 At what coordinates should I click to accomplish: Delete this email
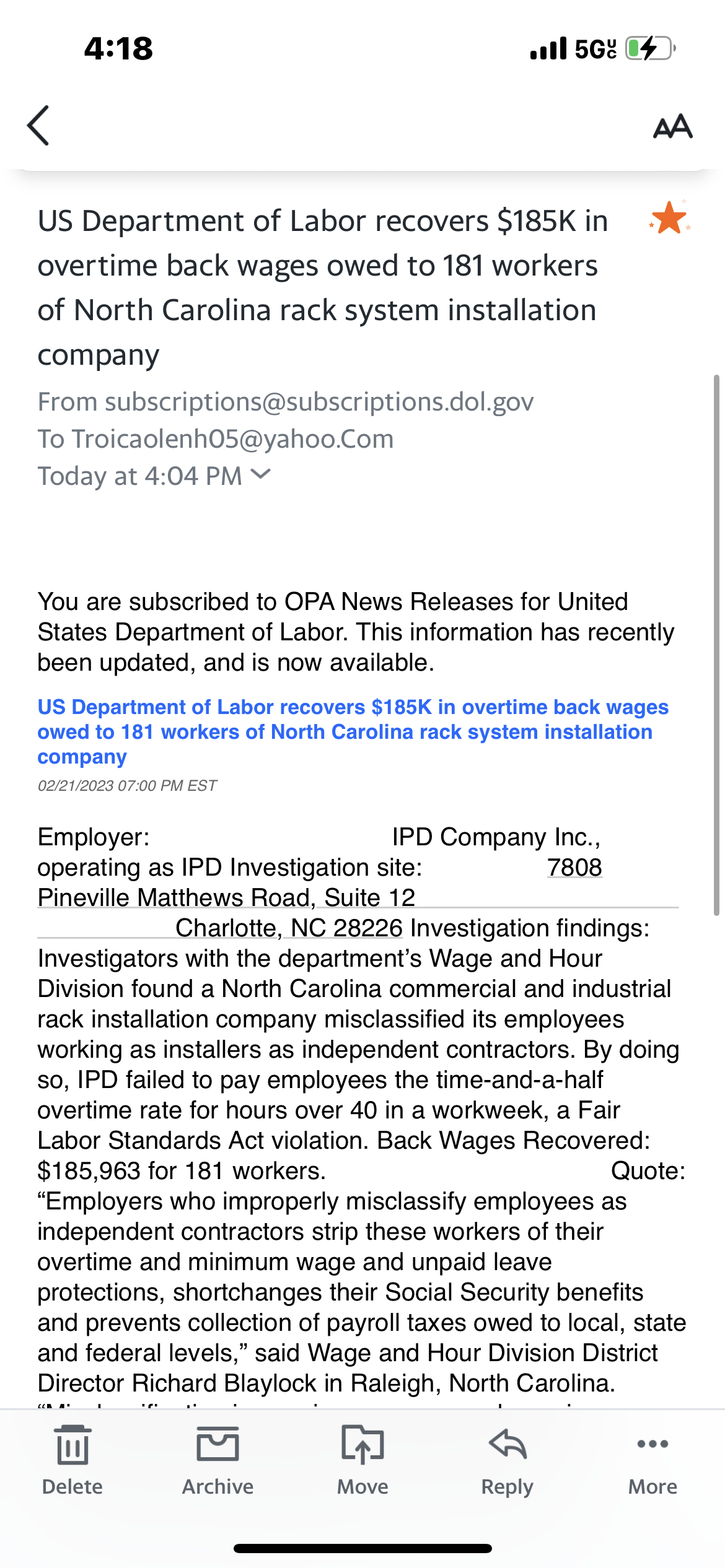72,1460
